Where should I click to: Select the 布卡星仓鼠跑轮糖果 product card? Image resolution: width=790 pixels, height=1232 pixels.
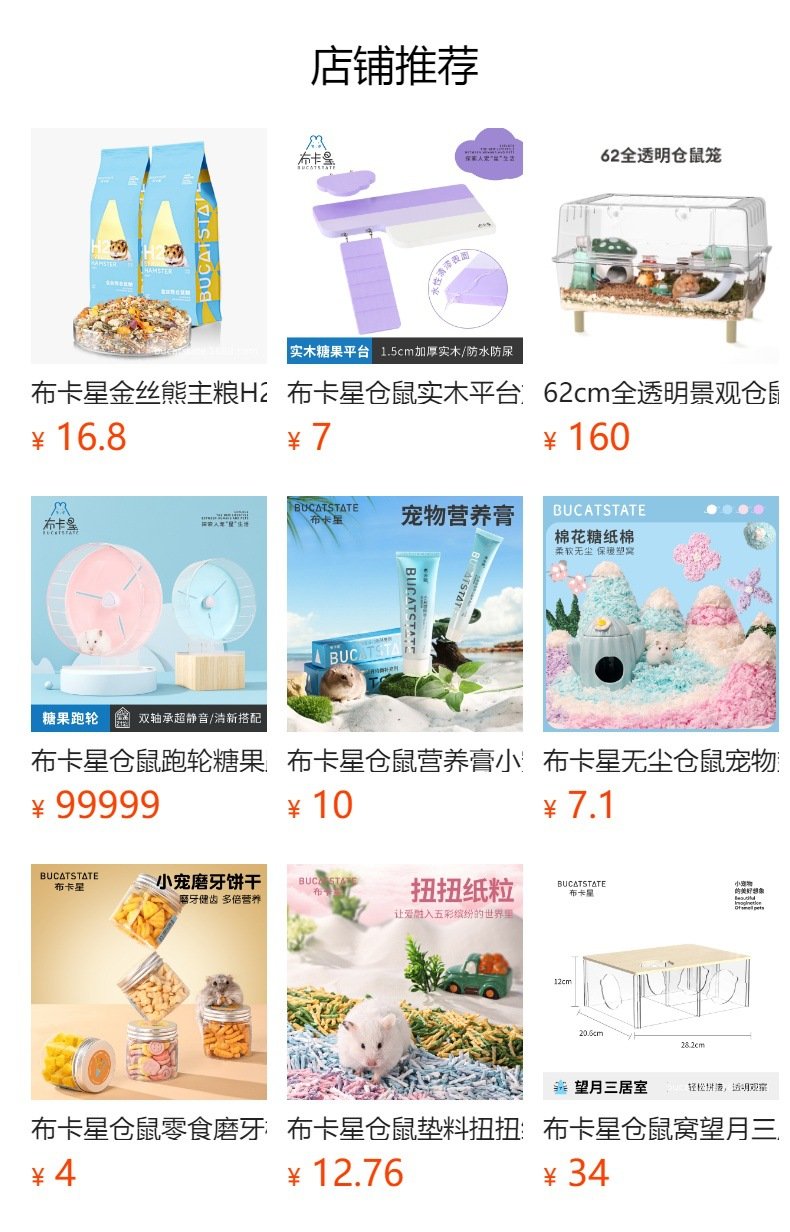pyautogui.click(x=149, y=614)
